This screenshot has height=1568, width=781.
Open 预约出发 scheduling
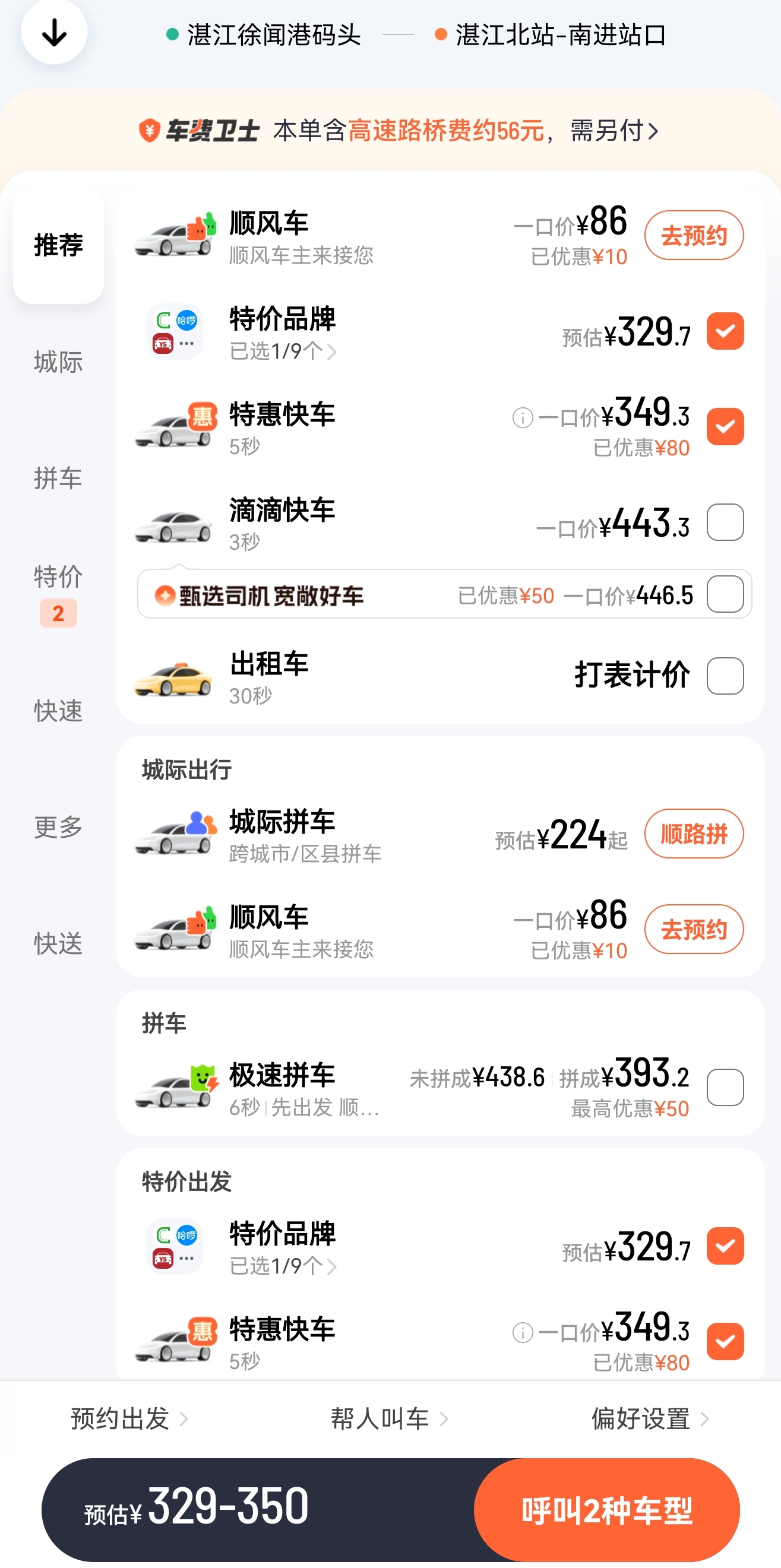pos(128,1419)
